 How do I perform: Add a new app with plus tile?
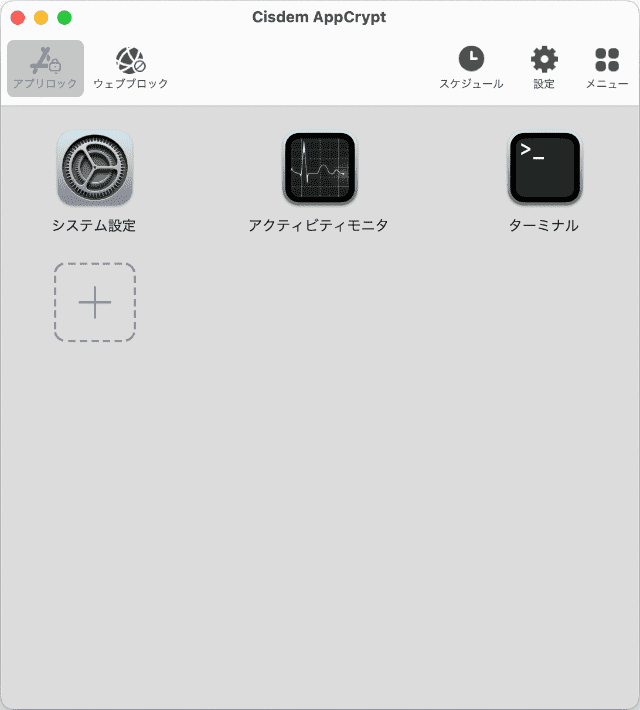tap(95, 302)
